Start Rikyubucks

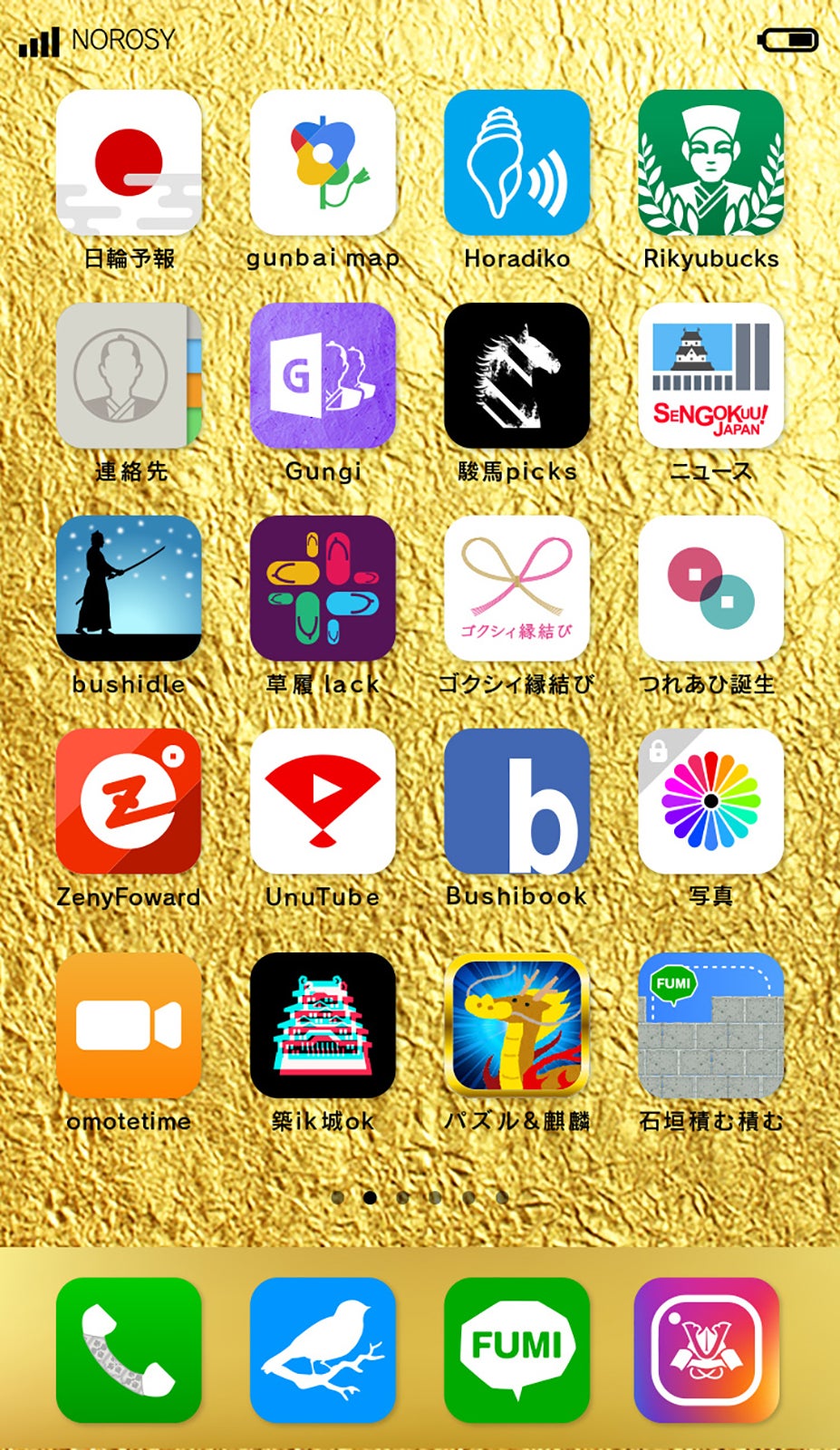click(710, 163)
